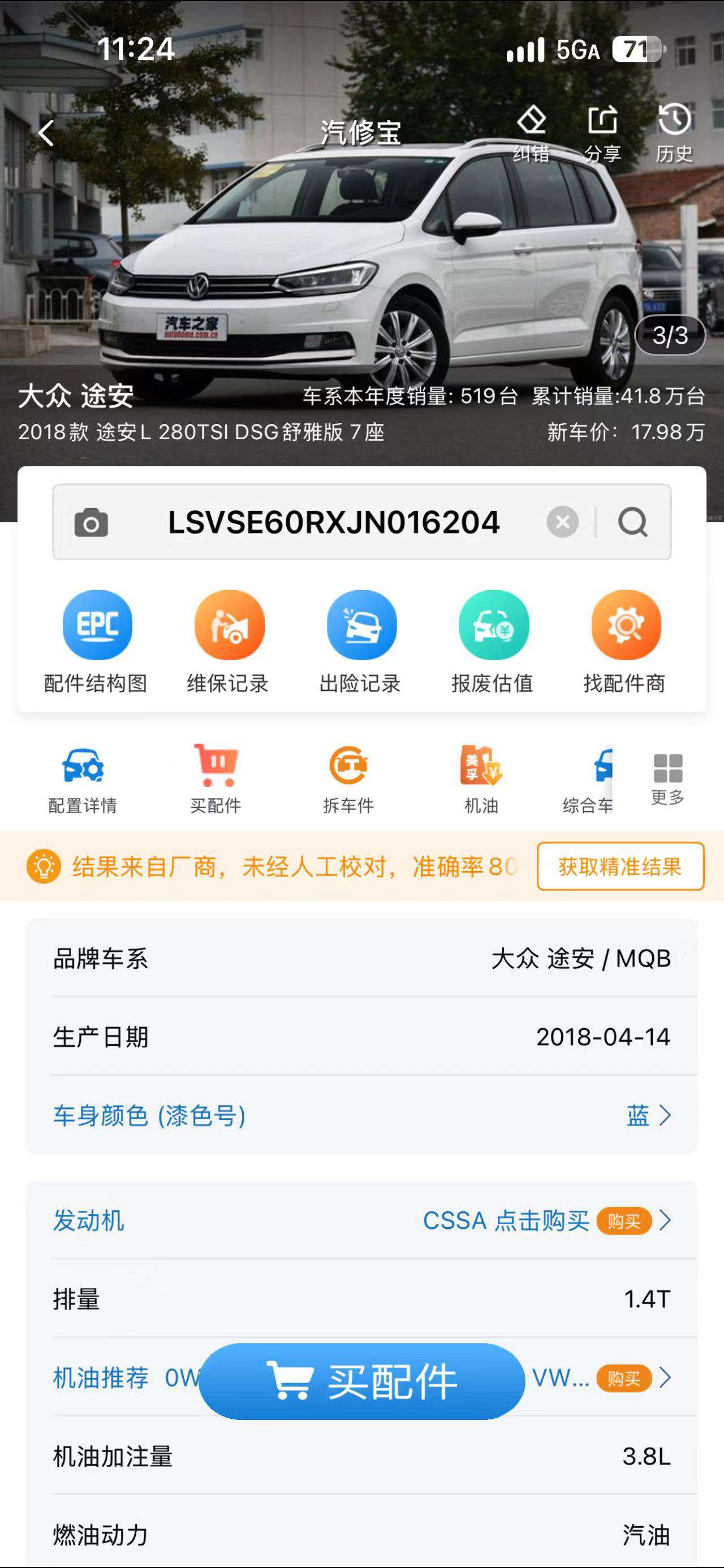
Task: Edit the VIN number field
Action: (334, 522)
